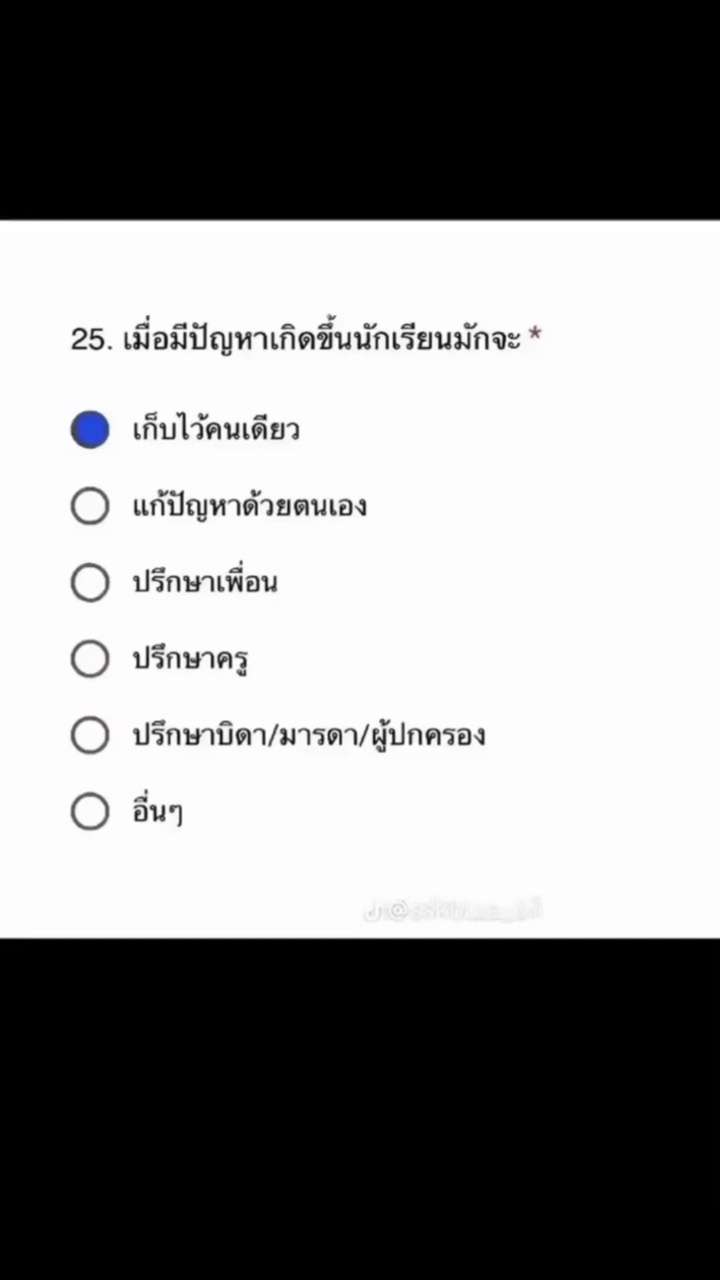Select the เก็บไว้คนเดียว option
The image size is (720, 1280).
tap(90, 430)
